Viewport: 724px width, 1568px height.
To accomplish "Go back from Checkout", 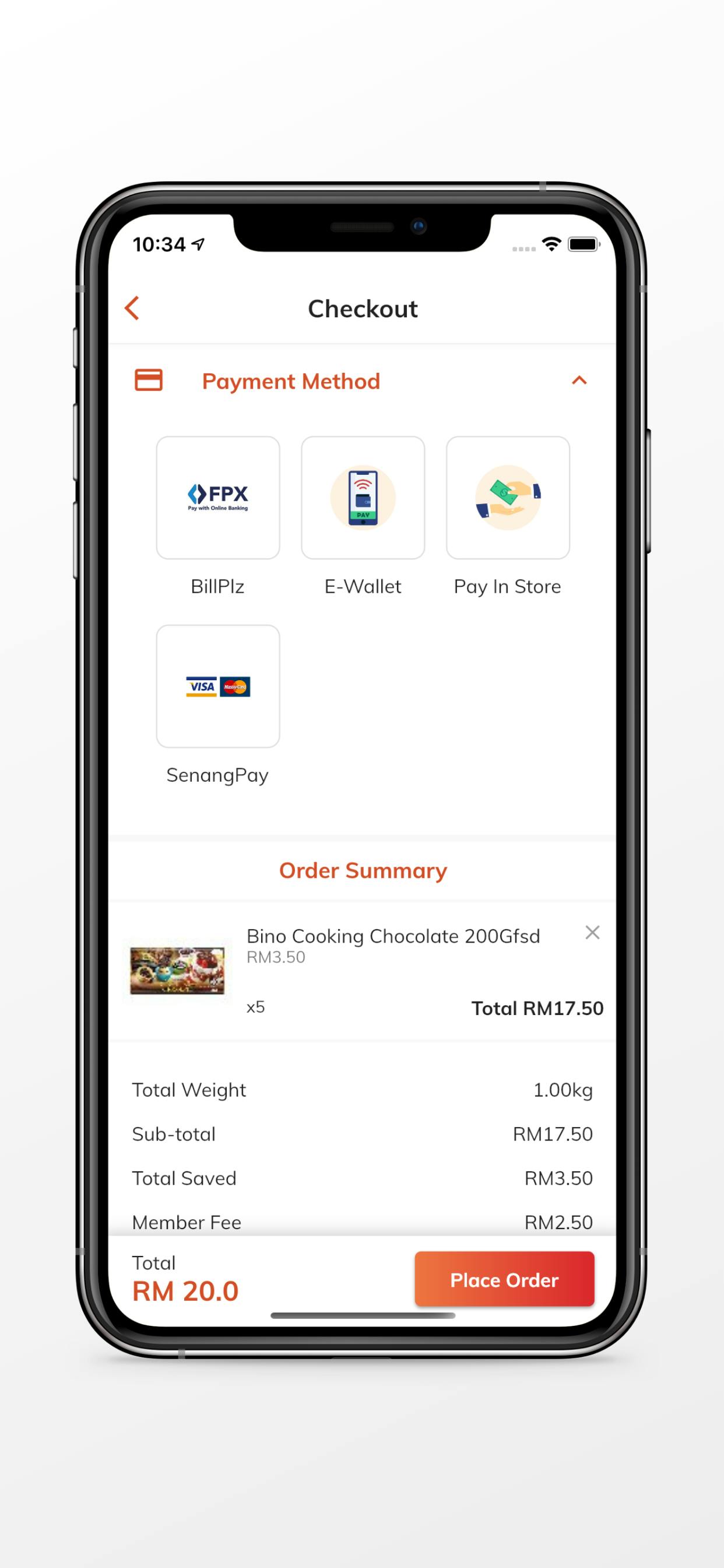I will tap(133, 308).
